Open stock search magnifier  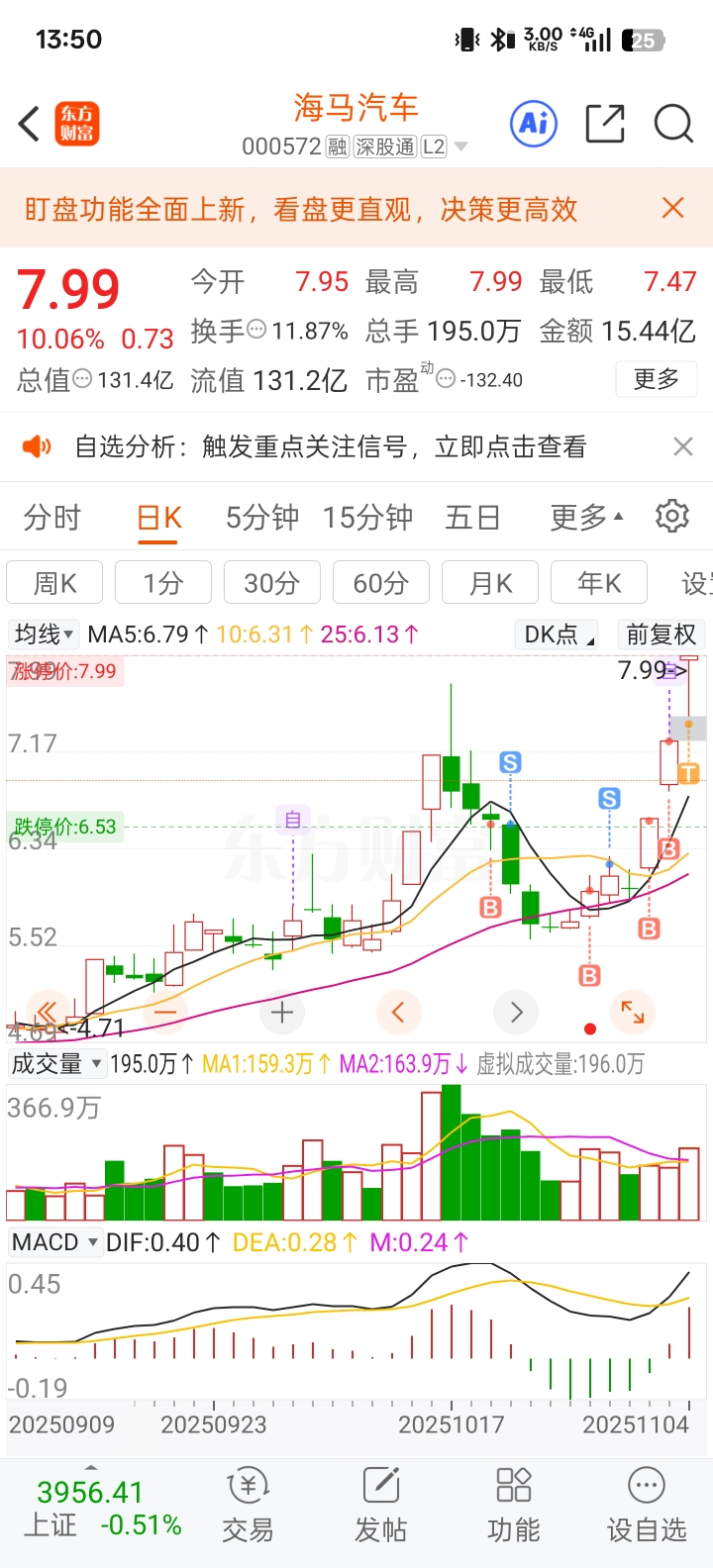[x=673, y=125]
